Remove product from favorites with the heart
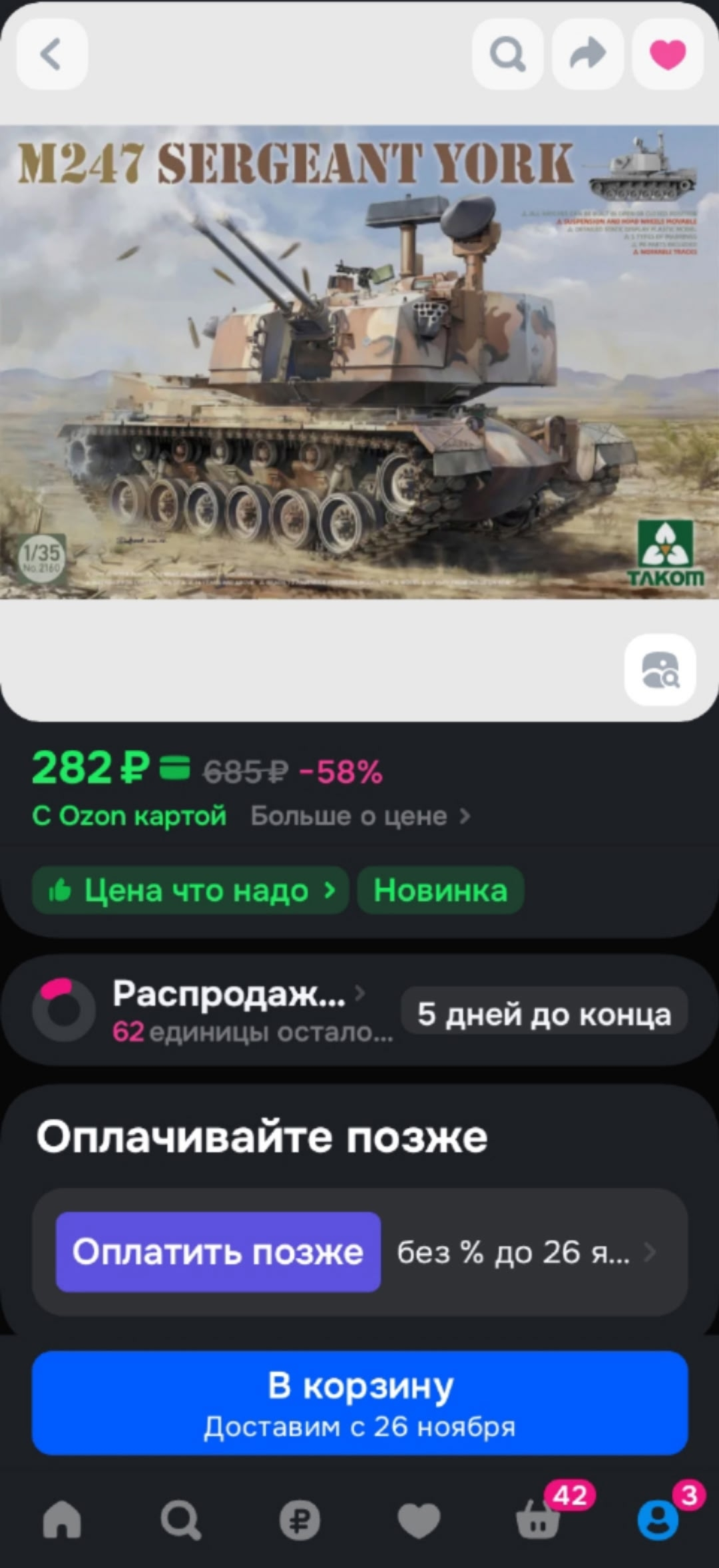 (667, 54)
